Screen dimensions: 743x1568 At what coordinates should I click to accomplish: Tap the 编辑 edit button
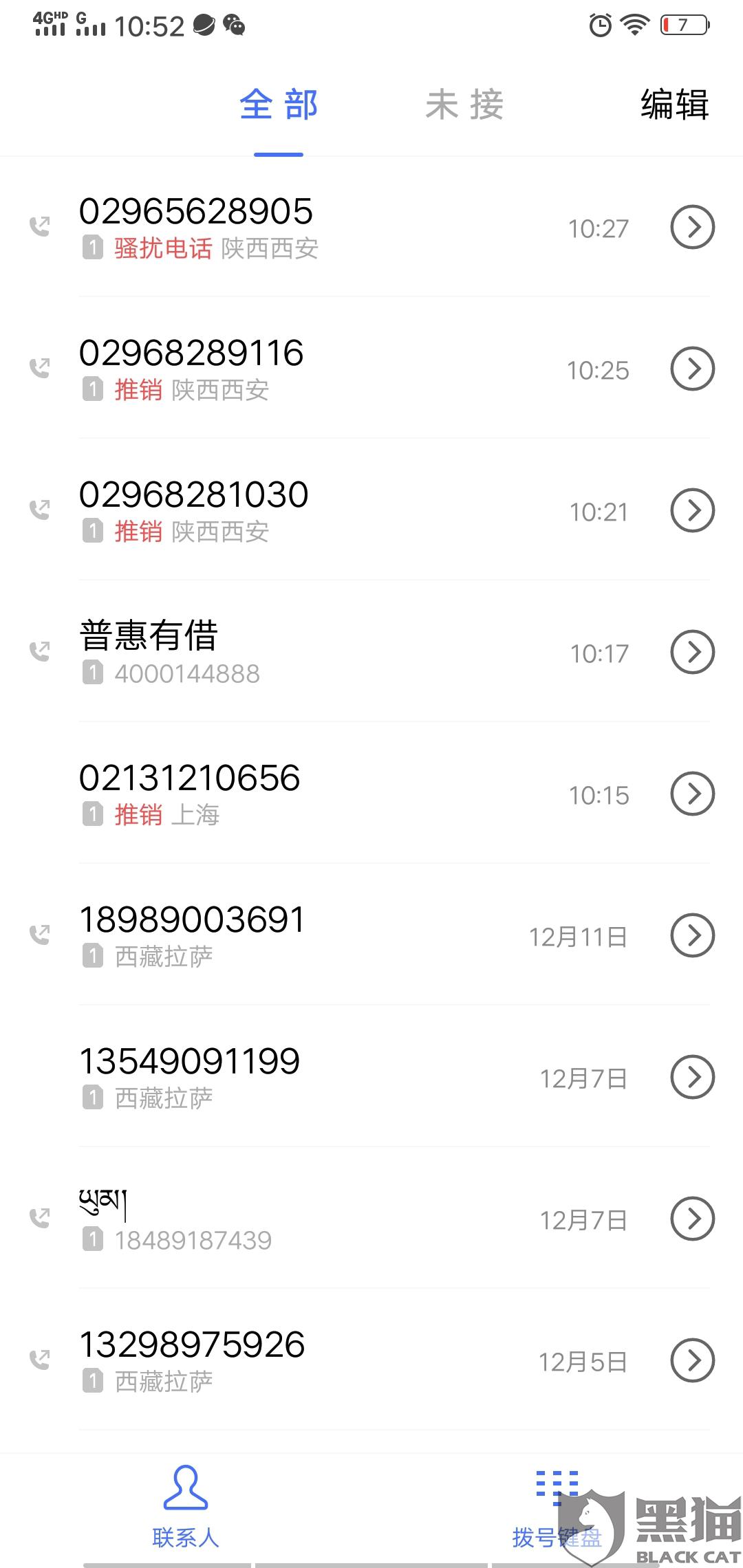[674, 106]
